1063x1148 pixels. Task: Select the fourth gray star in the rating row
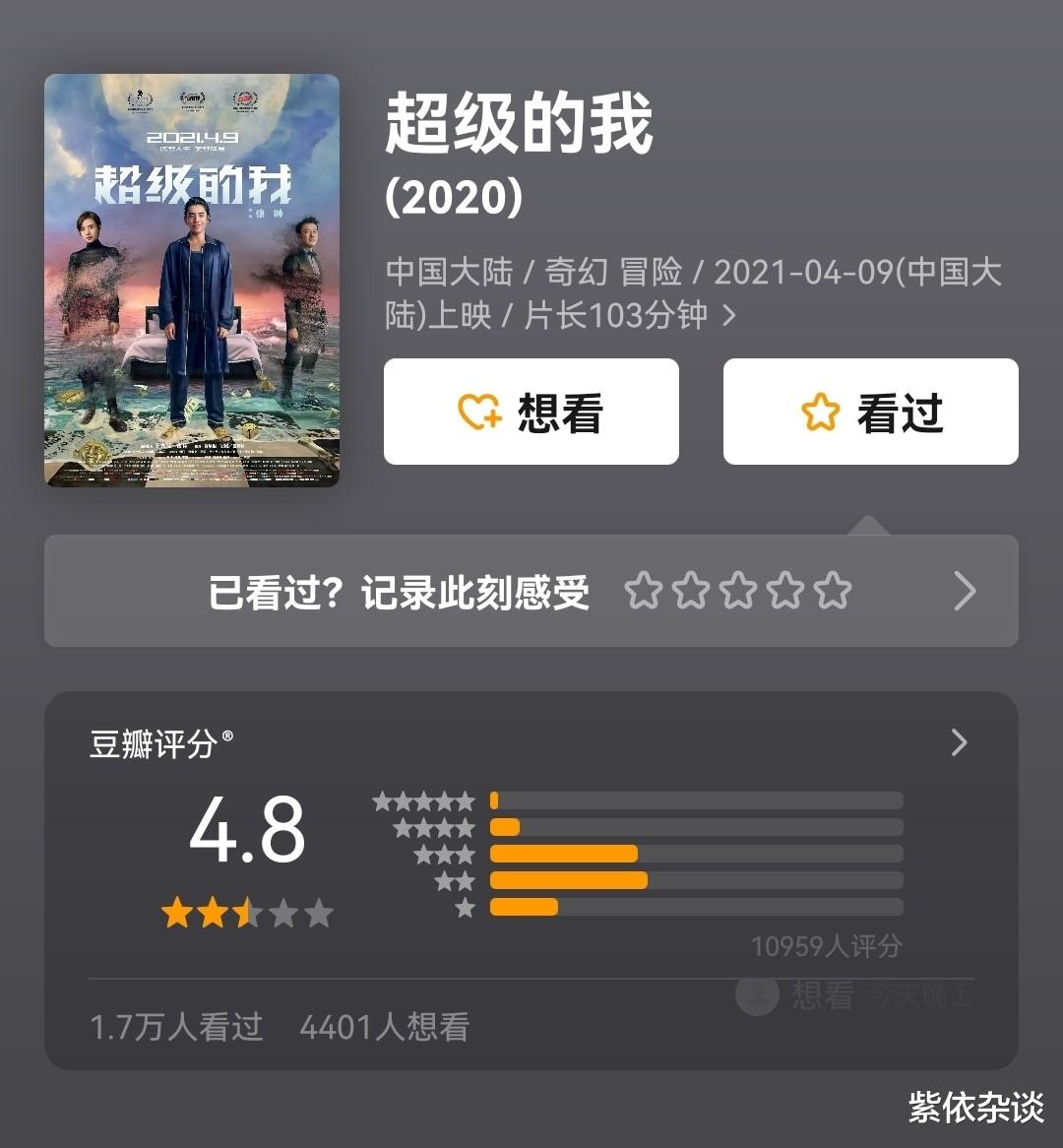coord(784,591)
